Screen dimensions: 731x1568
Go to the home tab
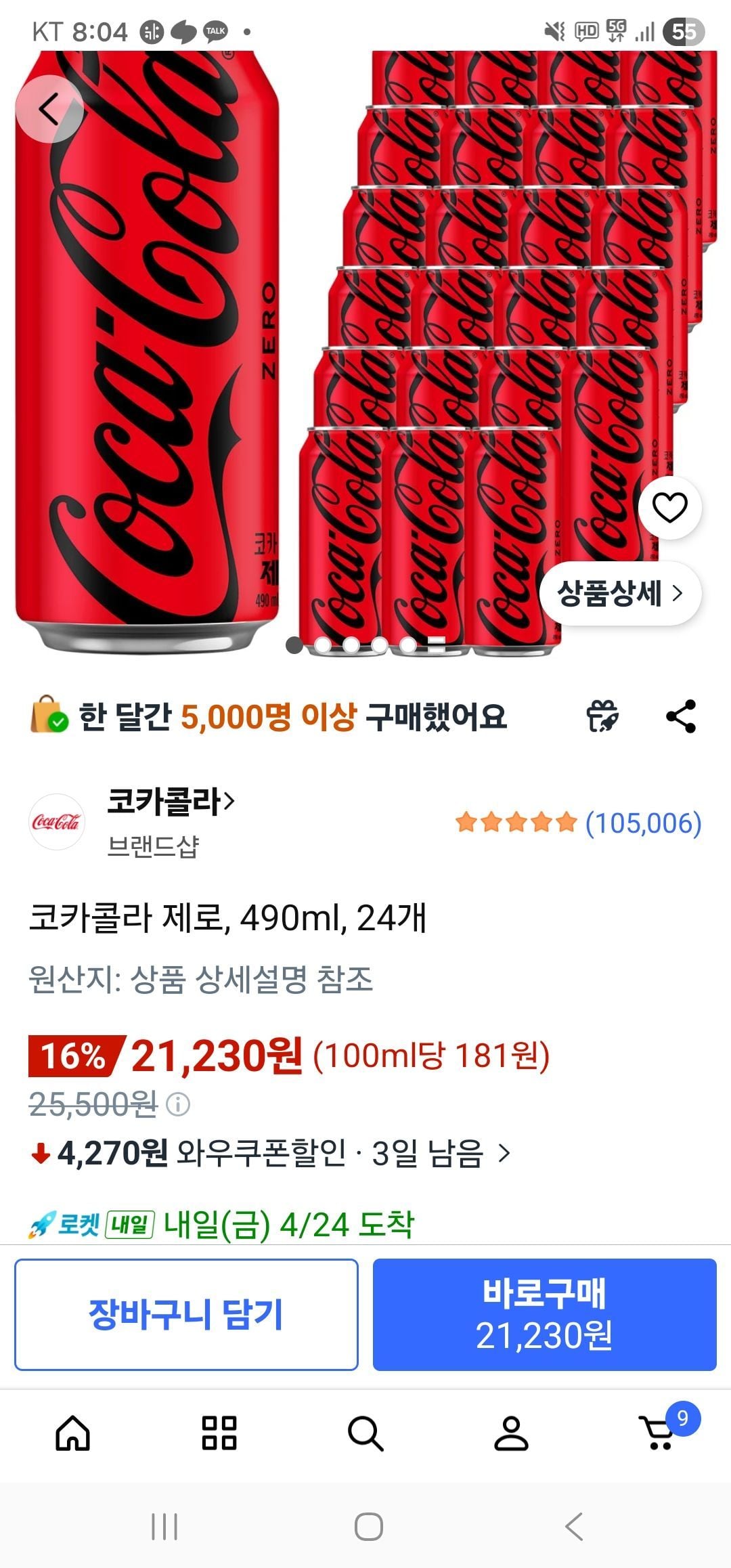click(x=73, y=1433)
